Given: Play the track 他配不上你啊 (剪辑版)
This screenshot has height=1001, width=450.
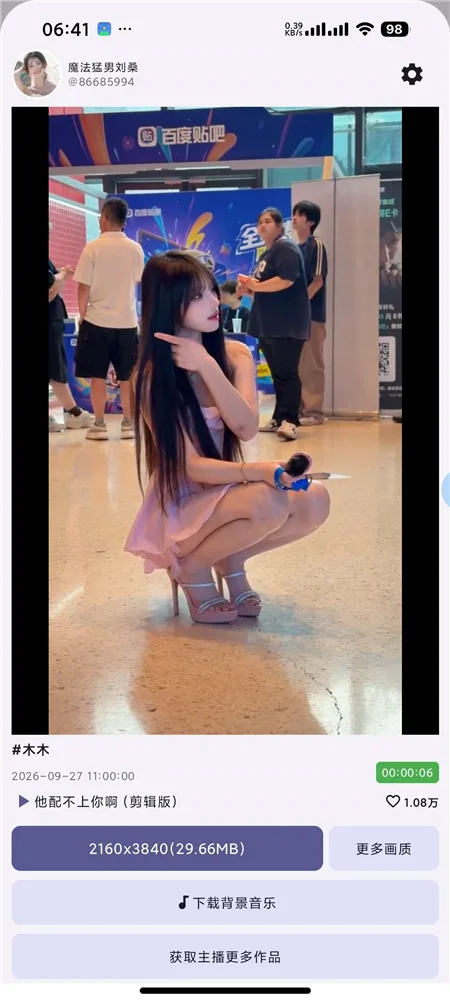Looking at the screenshot, I should 98,802.
